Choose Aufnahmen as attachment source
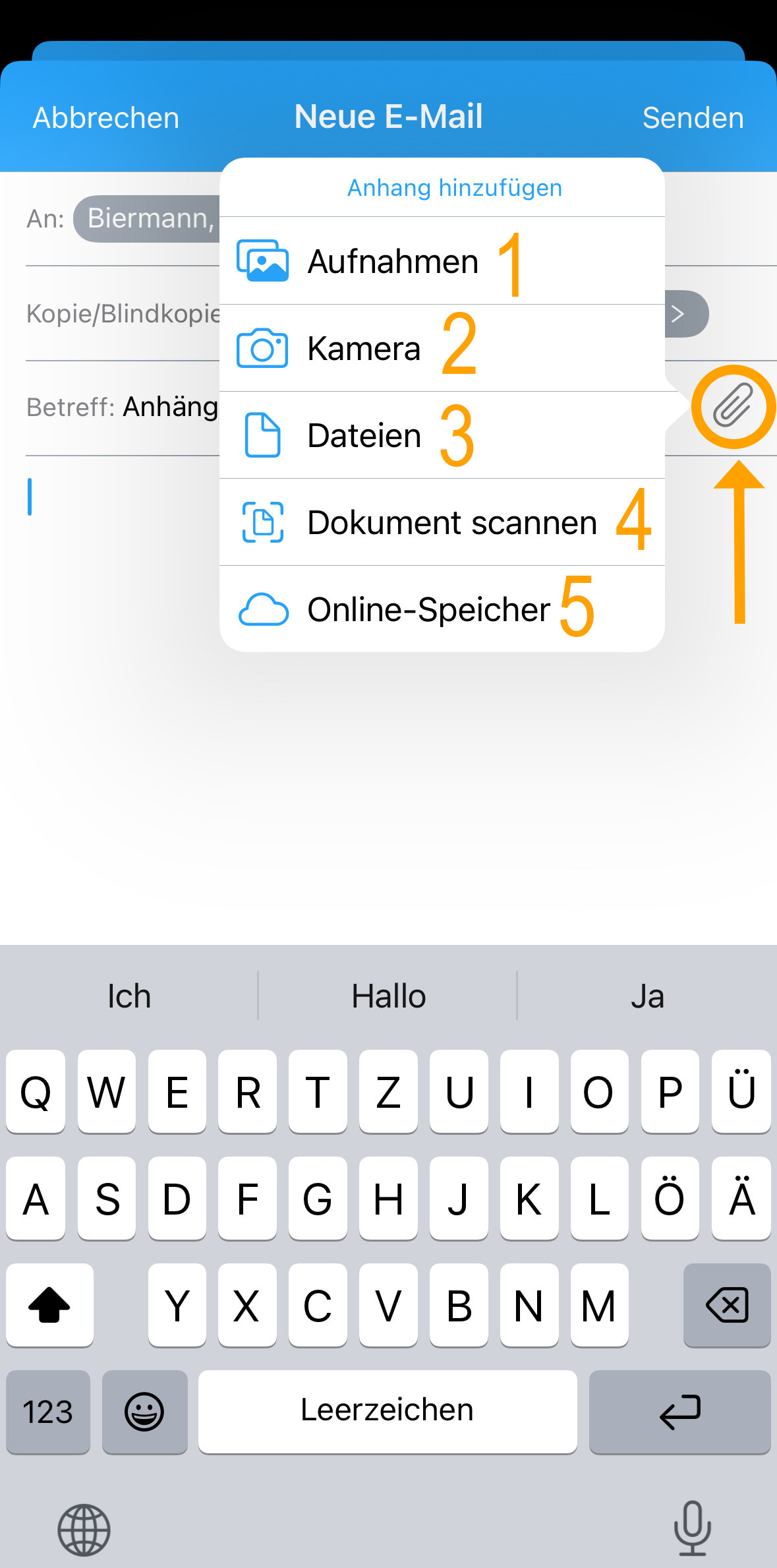This screenshot has width=777, height=1568. coord(442,260)
